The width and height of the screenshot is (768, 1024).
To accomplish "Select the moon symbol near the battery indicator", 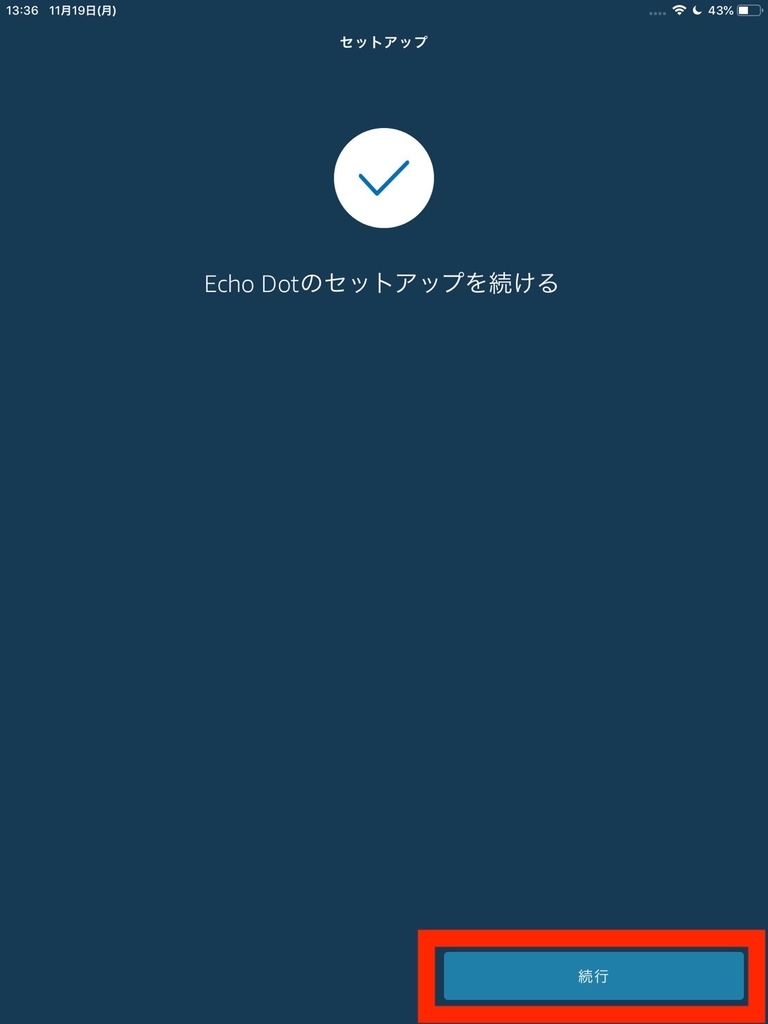I will point(697,11).
